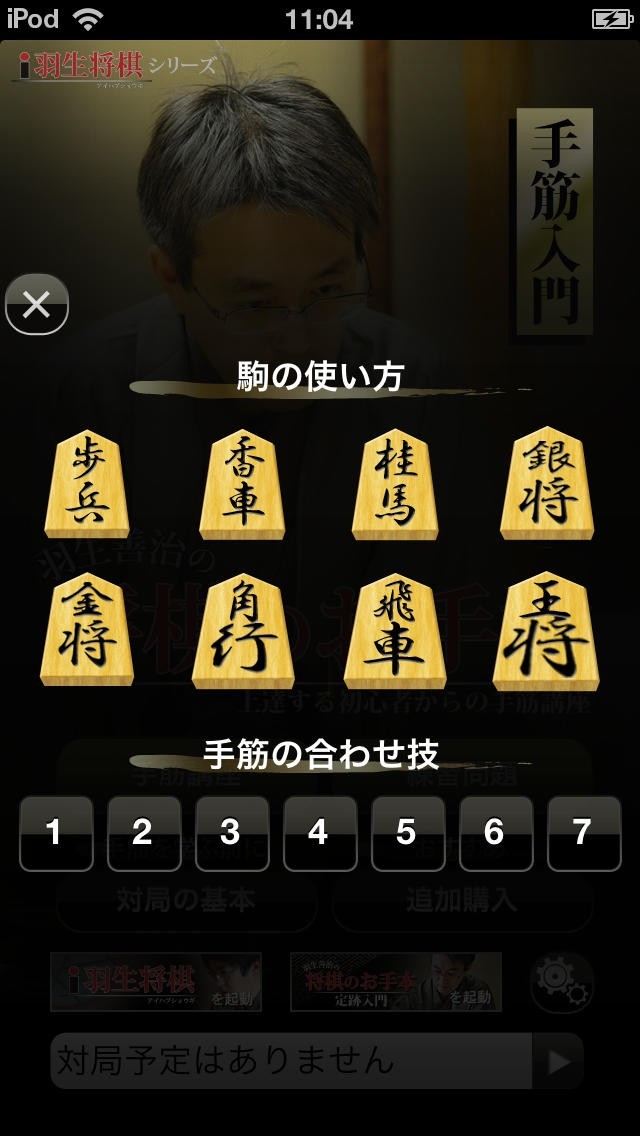
Task: Select the 金将 gold general piece
Action: click(87, 632)
